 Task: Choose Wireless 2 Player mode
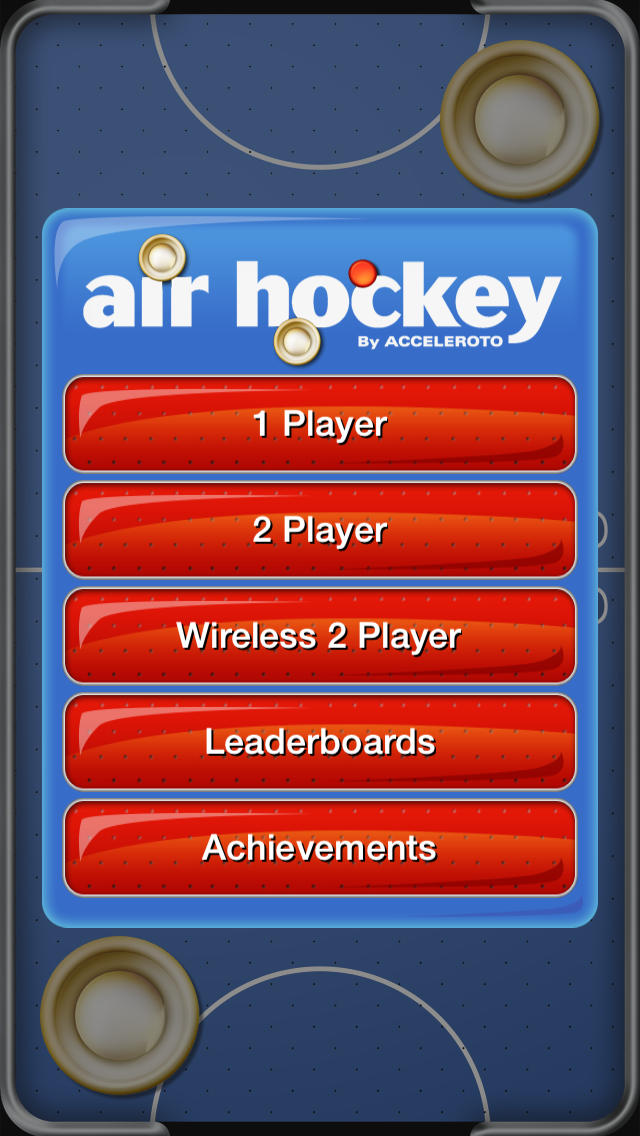[x=320, y=636]
